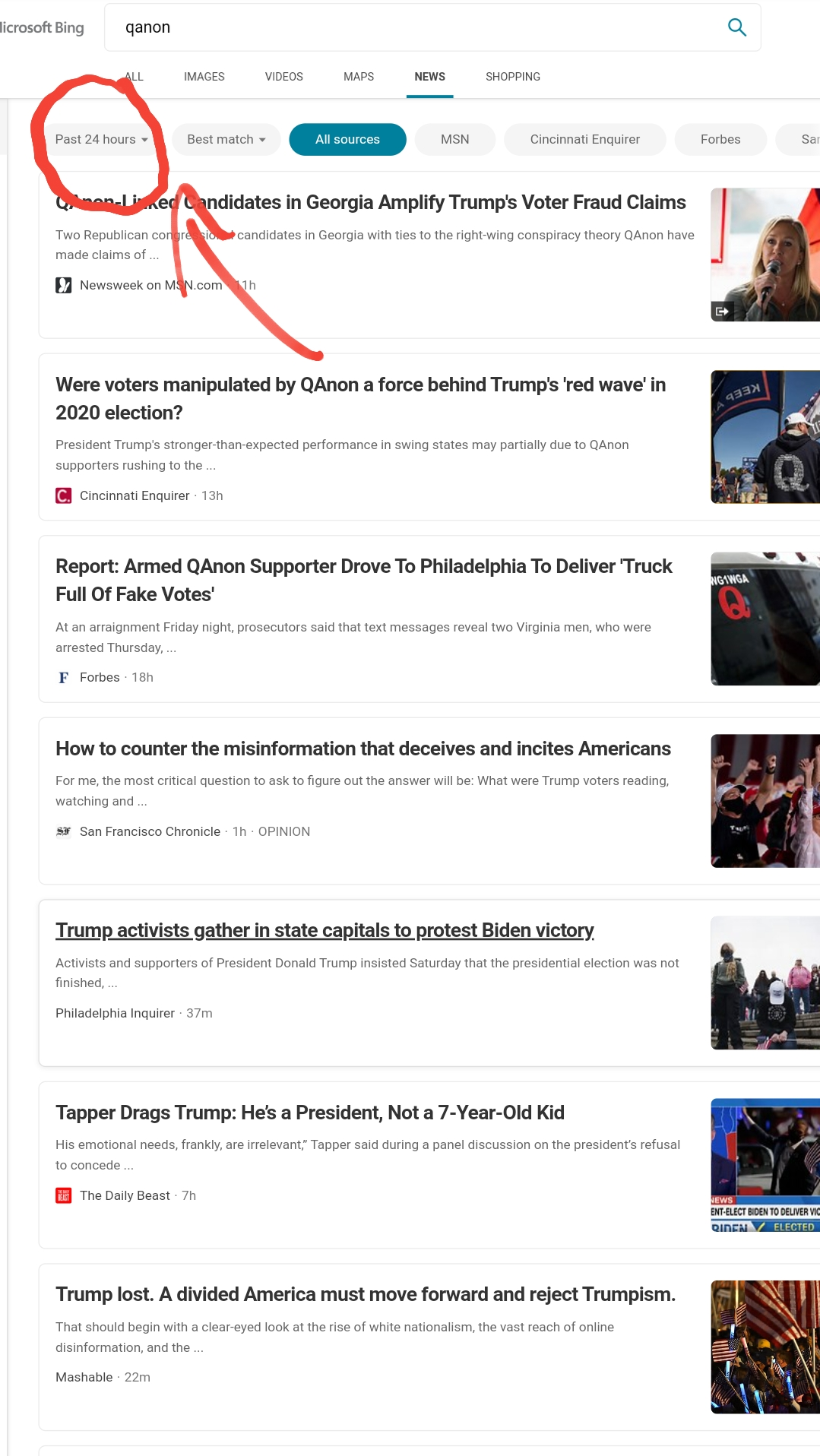Screen dimensions: 820x1456
Task: Switch to the Images tab
Action: tap(204, 77)
